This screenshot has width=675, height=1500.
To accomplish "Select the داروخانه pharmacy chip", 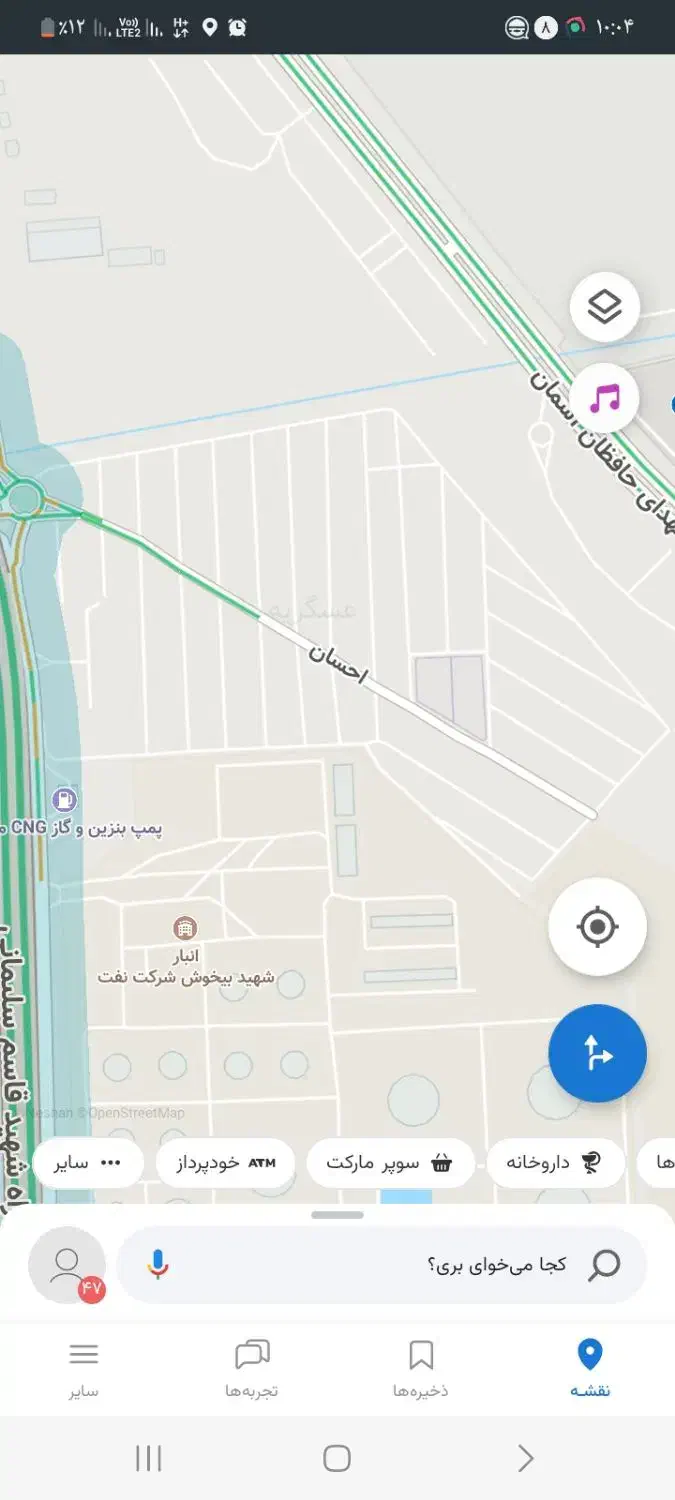I will click(x=555, y=1163).
